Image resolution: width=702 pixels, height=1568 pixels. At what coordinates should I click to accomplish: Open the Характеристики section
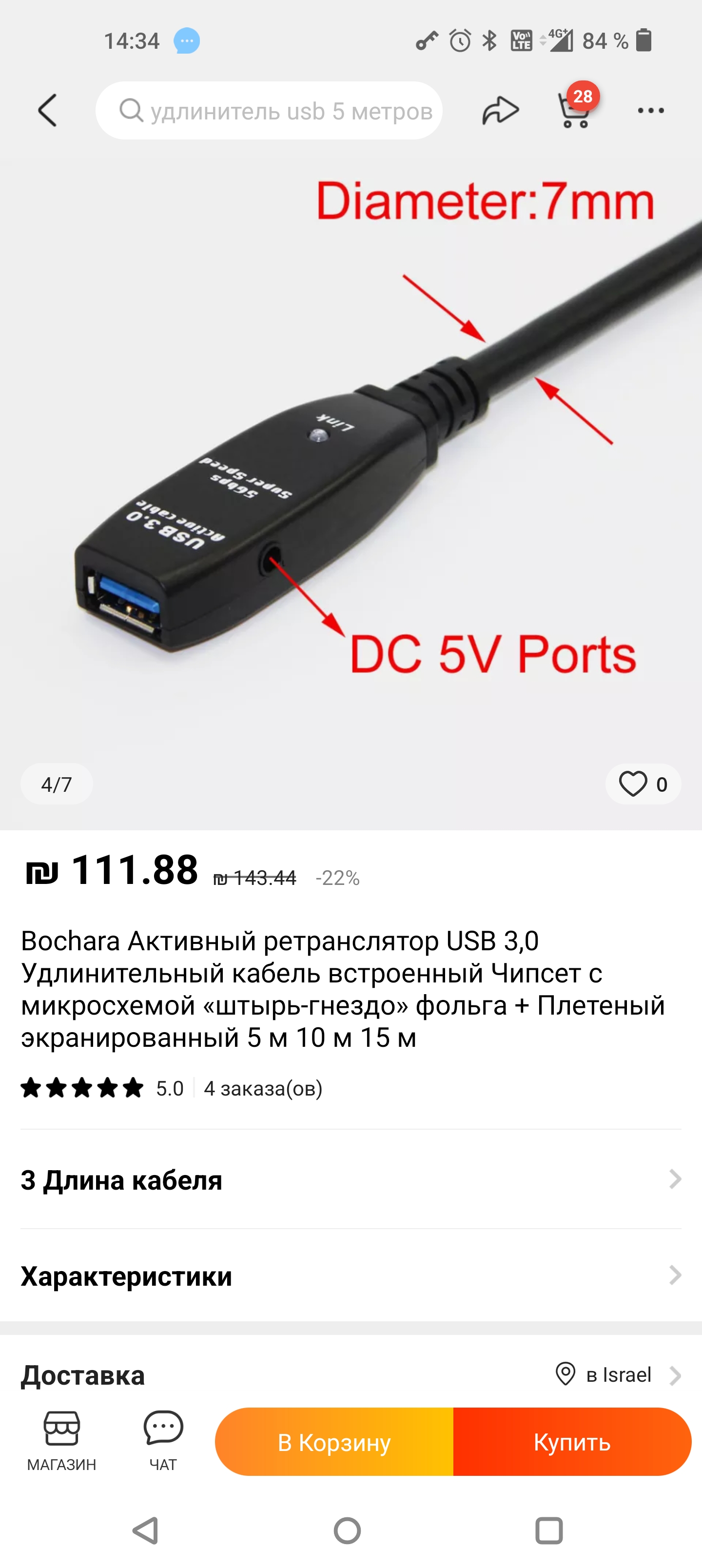point(351,1275)
